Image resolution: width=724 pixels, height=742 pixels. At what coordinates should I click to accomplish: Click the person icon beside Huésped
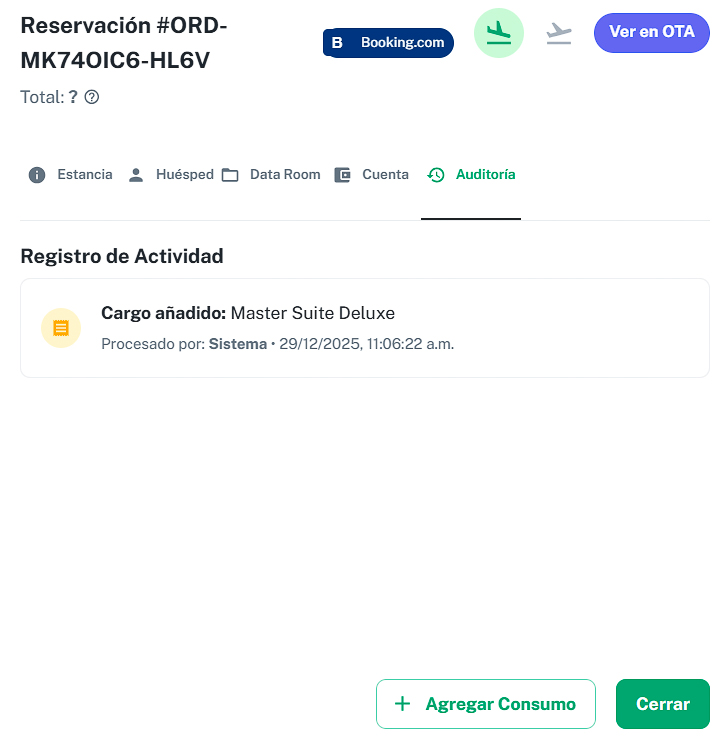pyautogui.click(x=136, y=174)
